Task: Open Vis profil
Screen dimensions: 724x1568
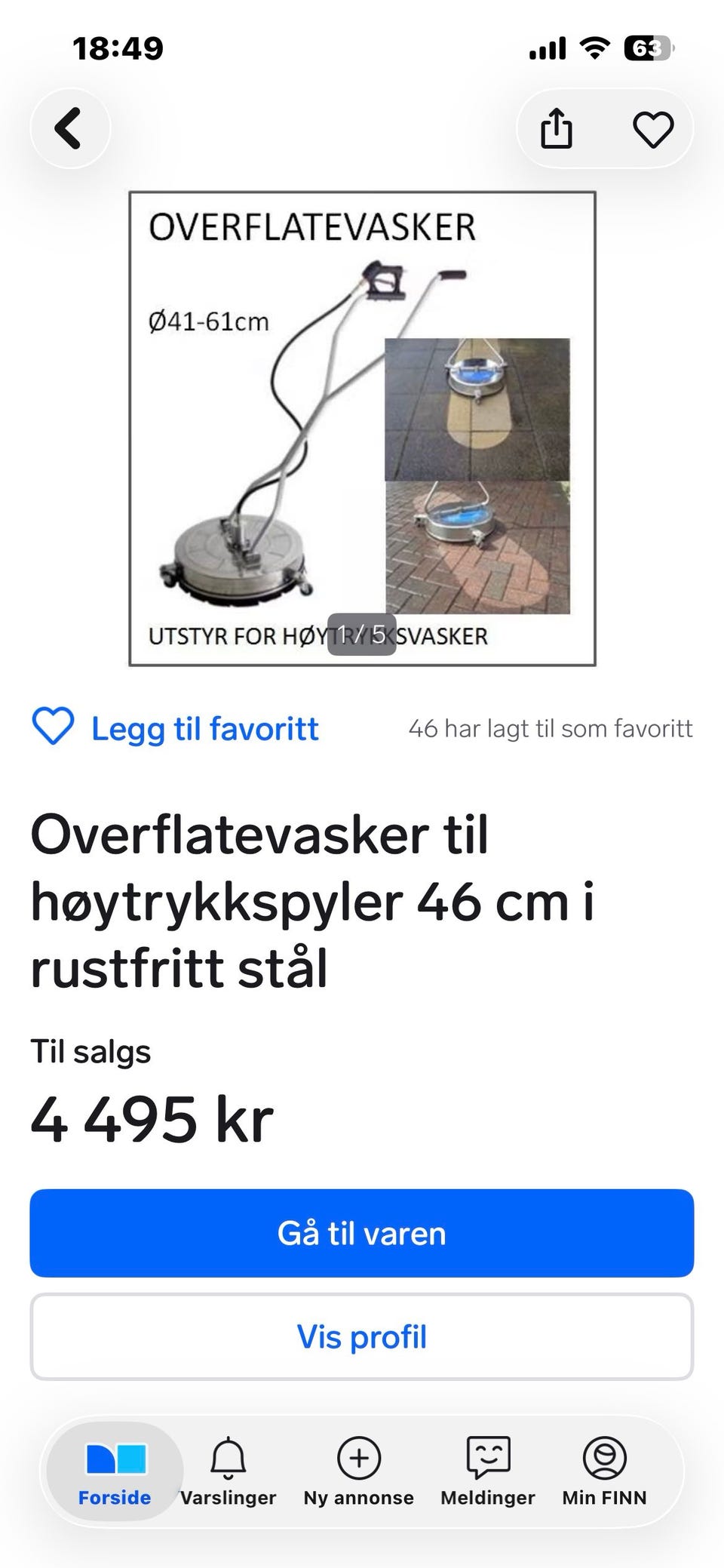Action: [x=362, y=1336]
